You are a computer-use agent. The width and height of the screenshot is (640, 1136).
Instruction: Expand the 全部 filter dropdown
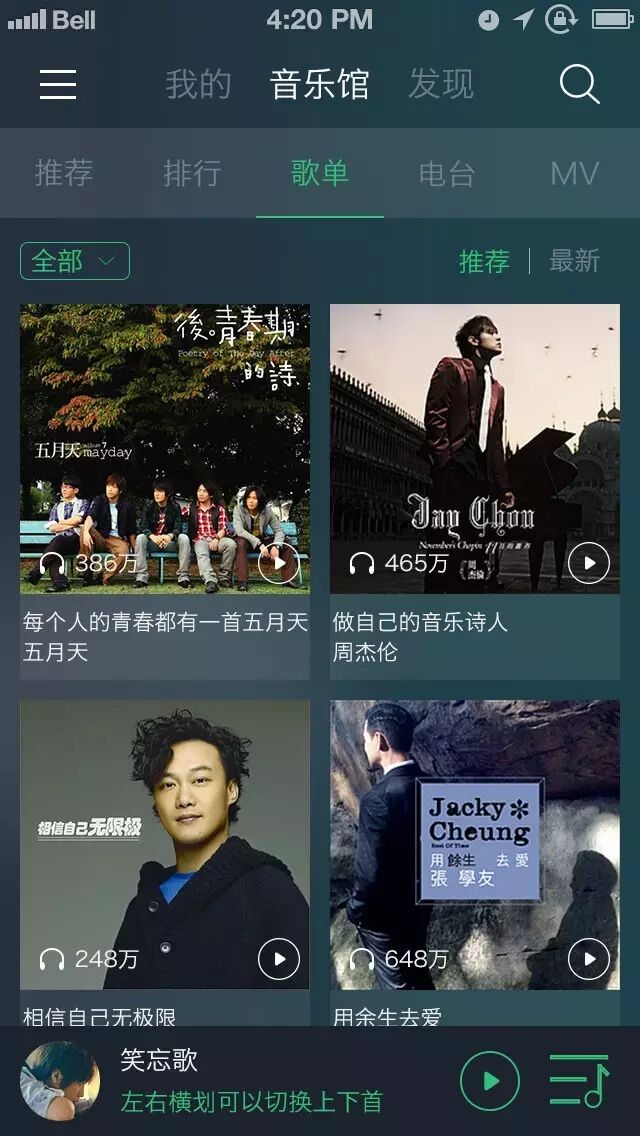(x=75, y=261)
